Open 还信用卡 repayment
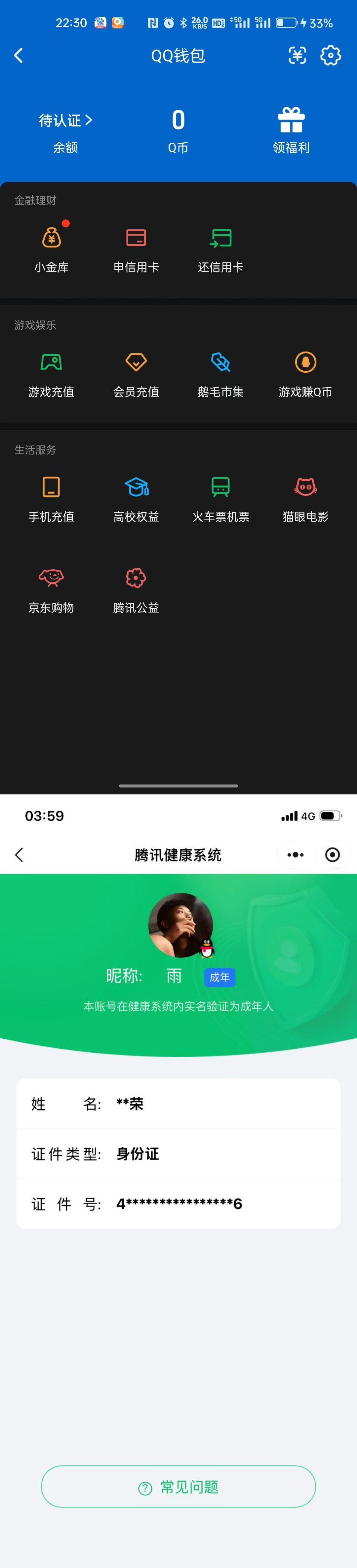Image resolution: width=357 pixels, height=1568 pixels. (221, 248)
